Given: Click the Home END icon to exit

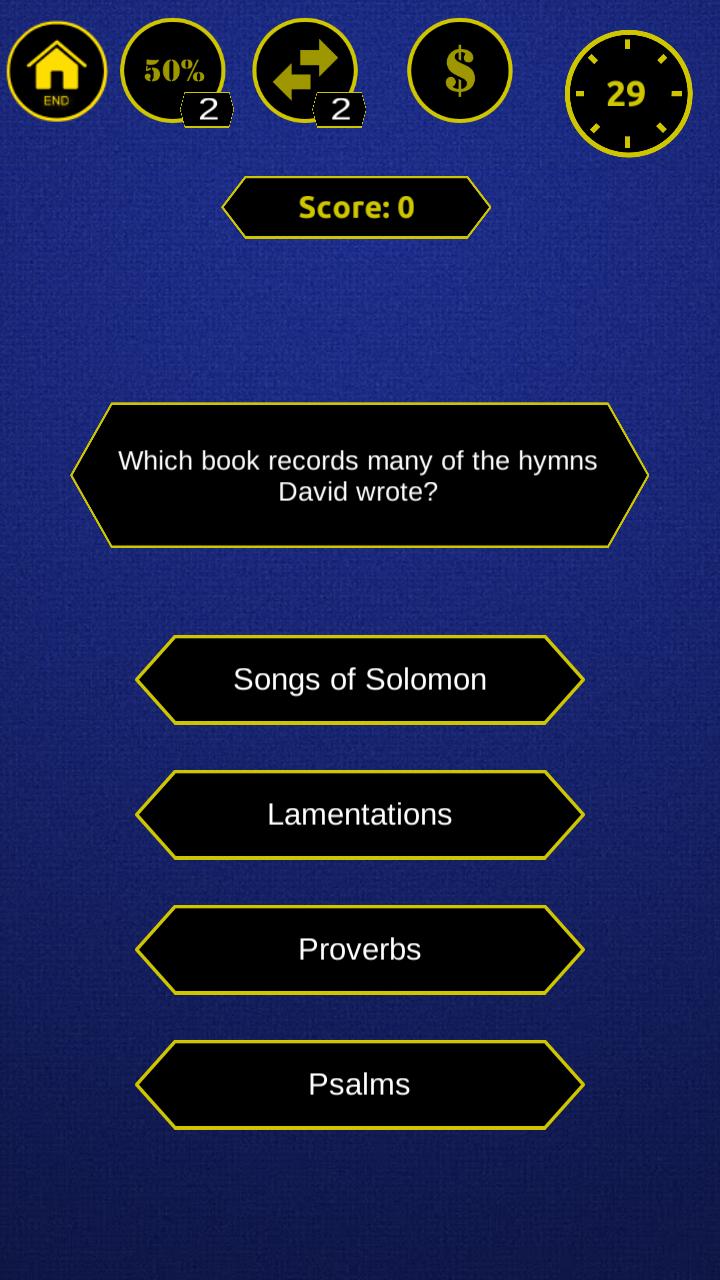Looking at the screenshot, I should tap(56, 71).
